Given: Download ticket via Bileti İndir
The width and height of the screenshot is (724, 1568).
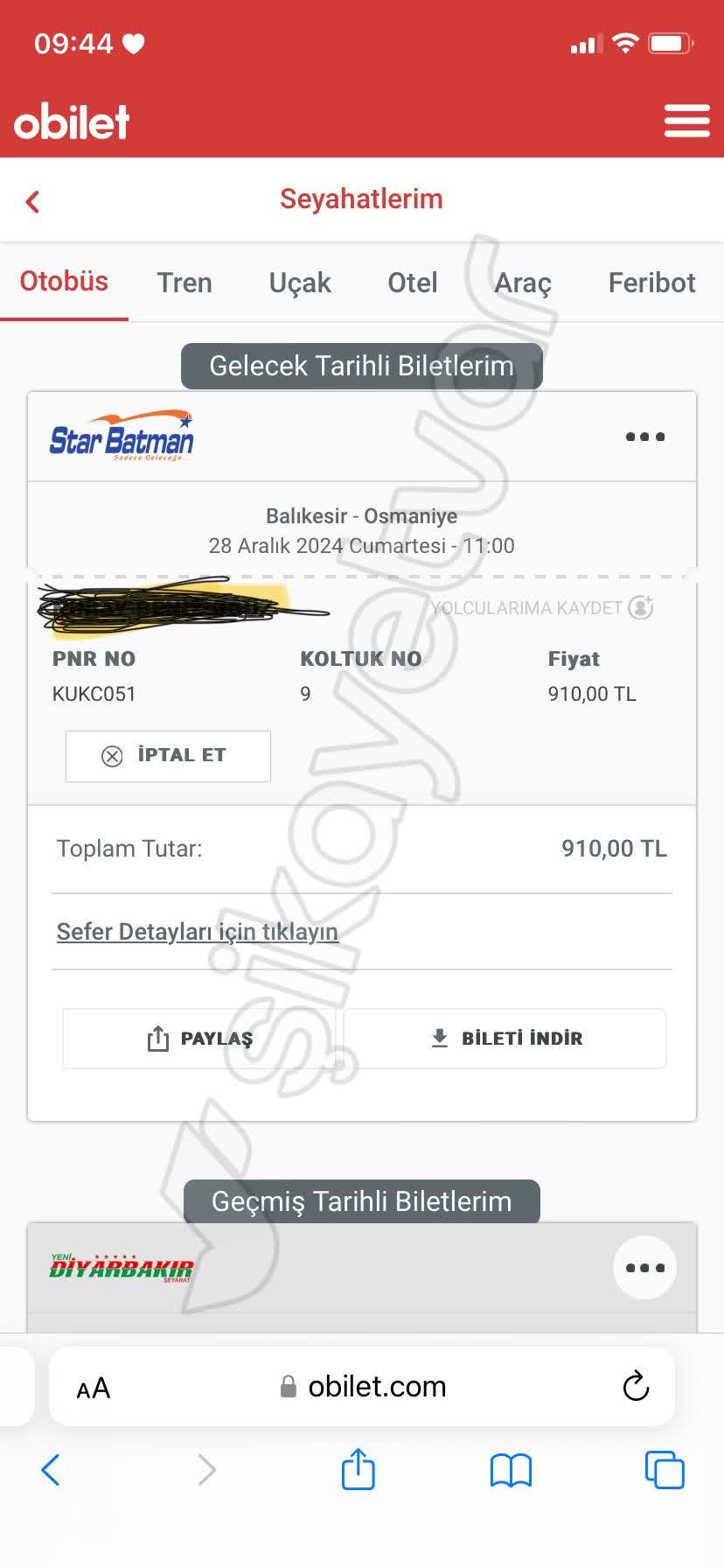Looking at the screenshot, I should (x=505, y=1039).
